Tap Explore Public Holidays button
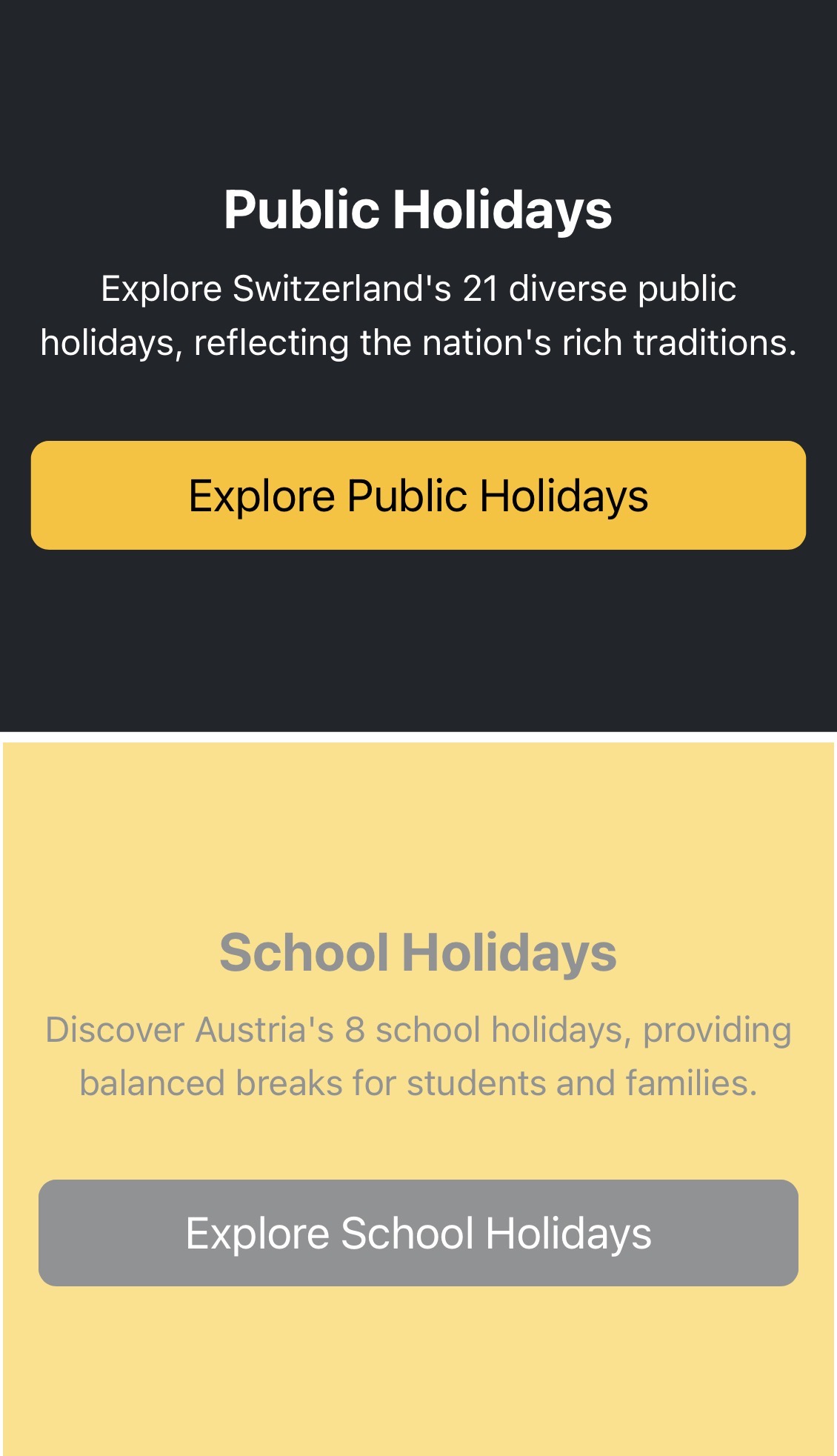This screenshot has height=1456, width=837. click(x=418, y=495)
